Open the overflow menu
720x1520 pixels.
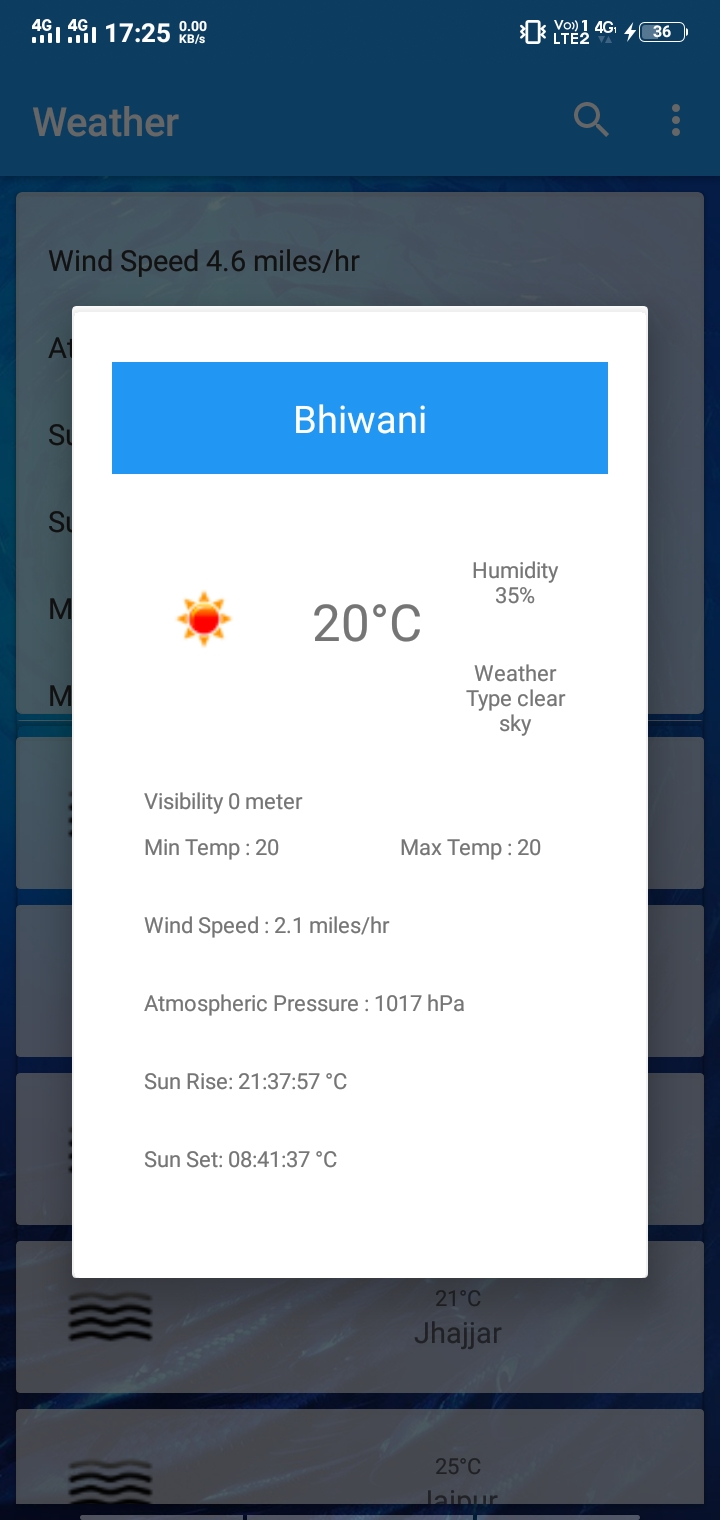[x=676, y=121]
